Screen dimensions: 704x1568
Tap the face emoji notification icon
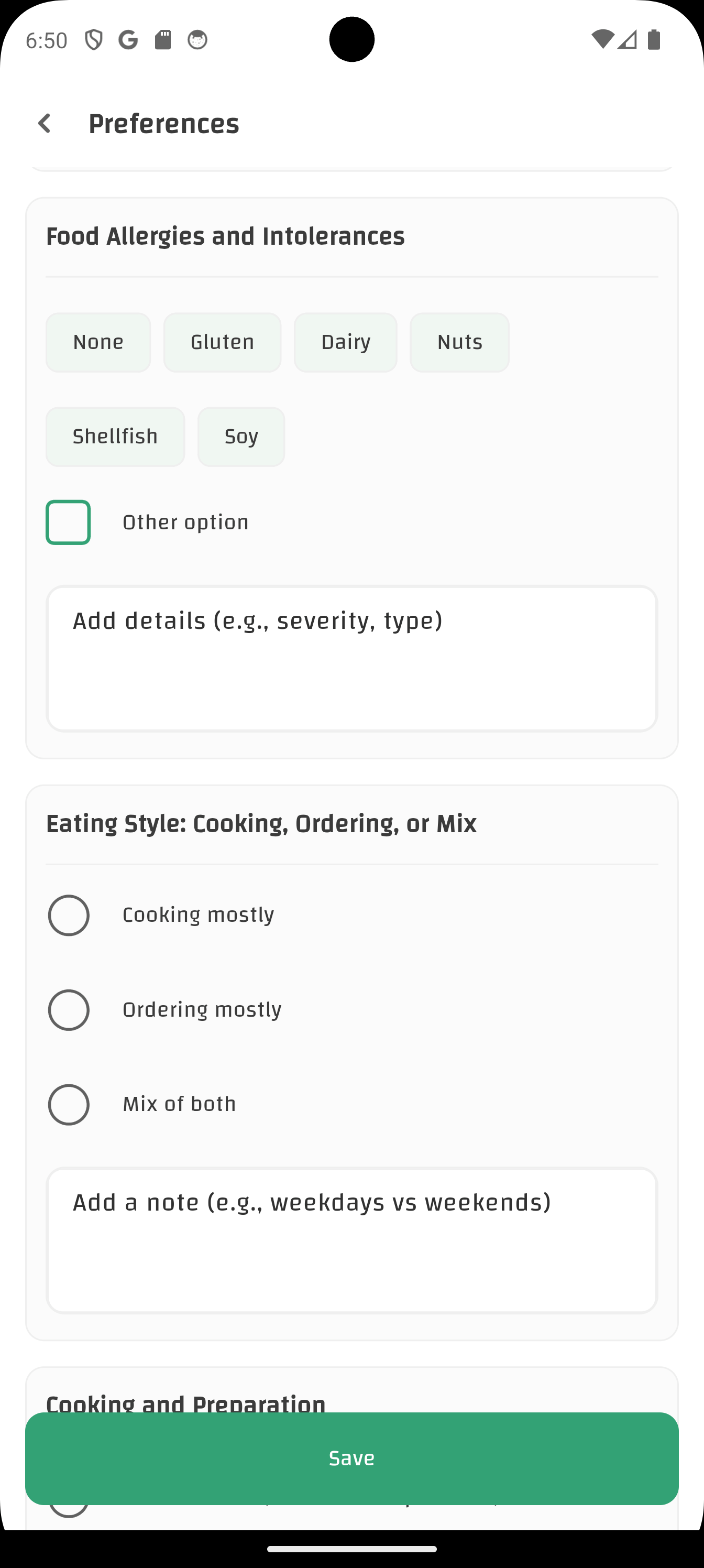[198, 39]
